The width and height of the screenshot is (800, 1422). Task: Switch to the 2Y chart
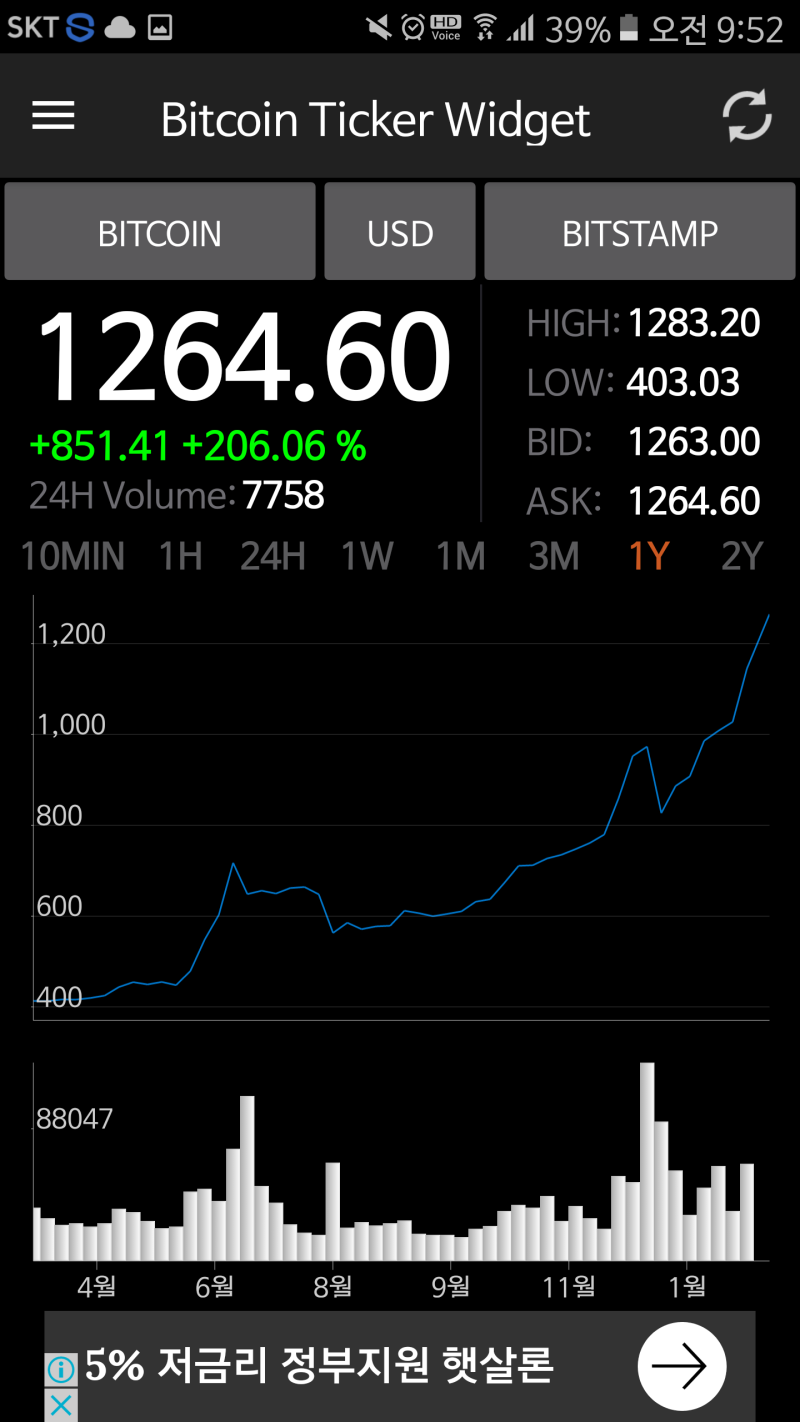[742, 556]
